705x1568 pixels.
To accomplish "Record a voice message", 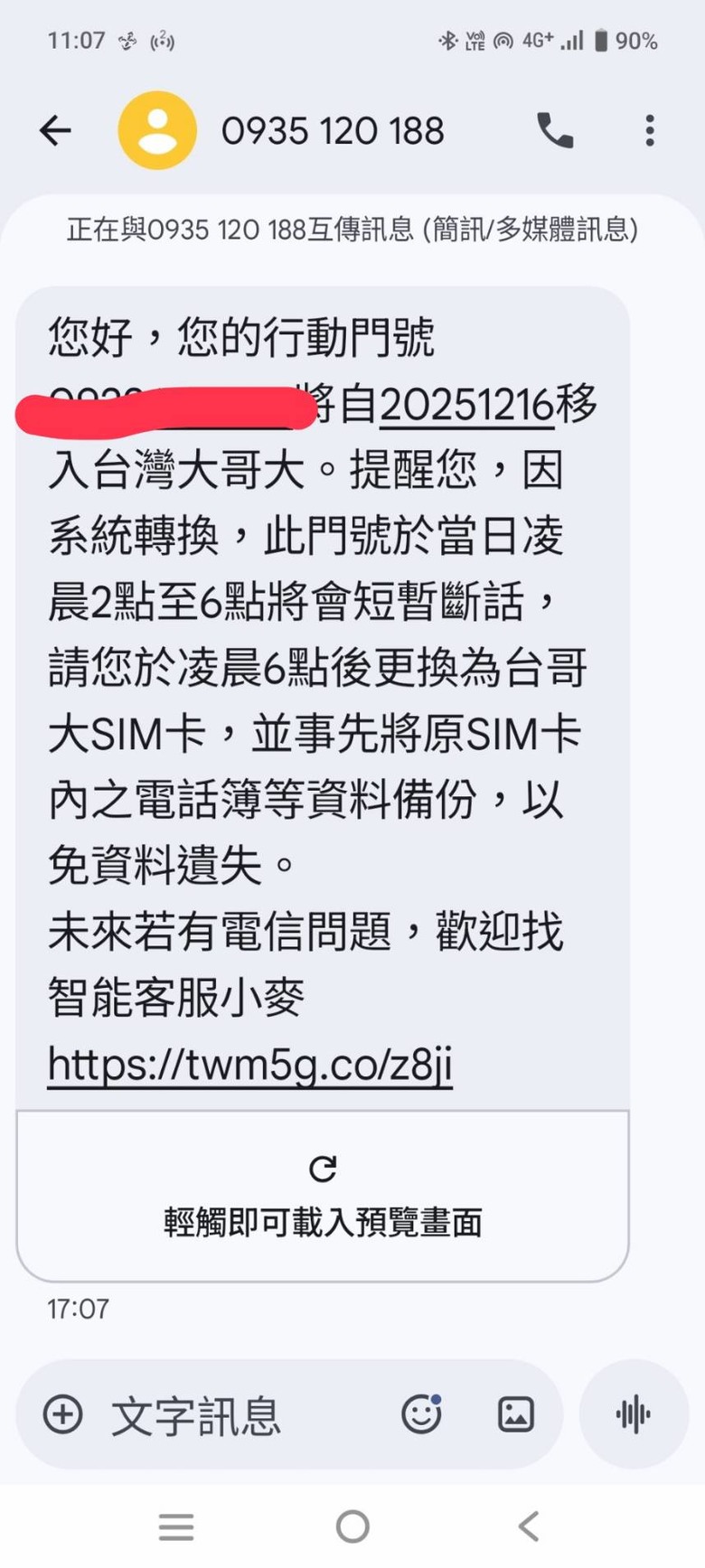I will [634, 1414].
